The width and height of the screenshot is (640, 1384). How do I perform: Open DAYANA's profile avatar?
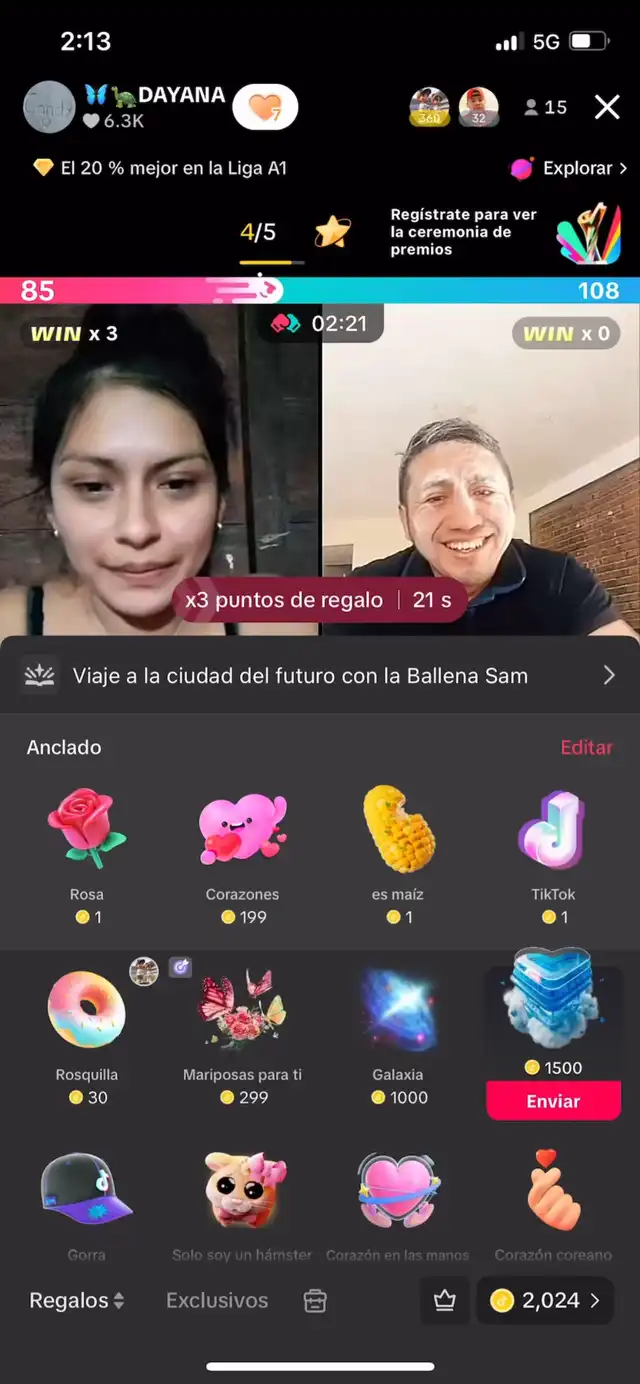(49, 107)
